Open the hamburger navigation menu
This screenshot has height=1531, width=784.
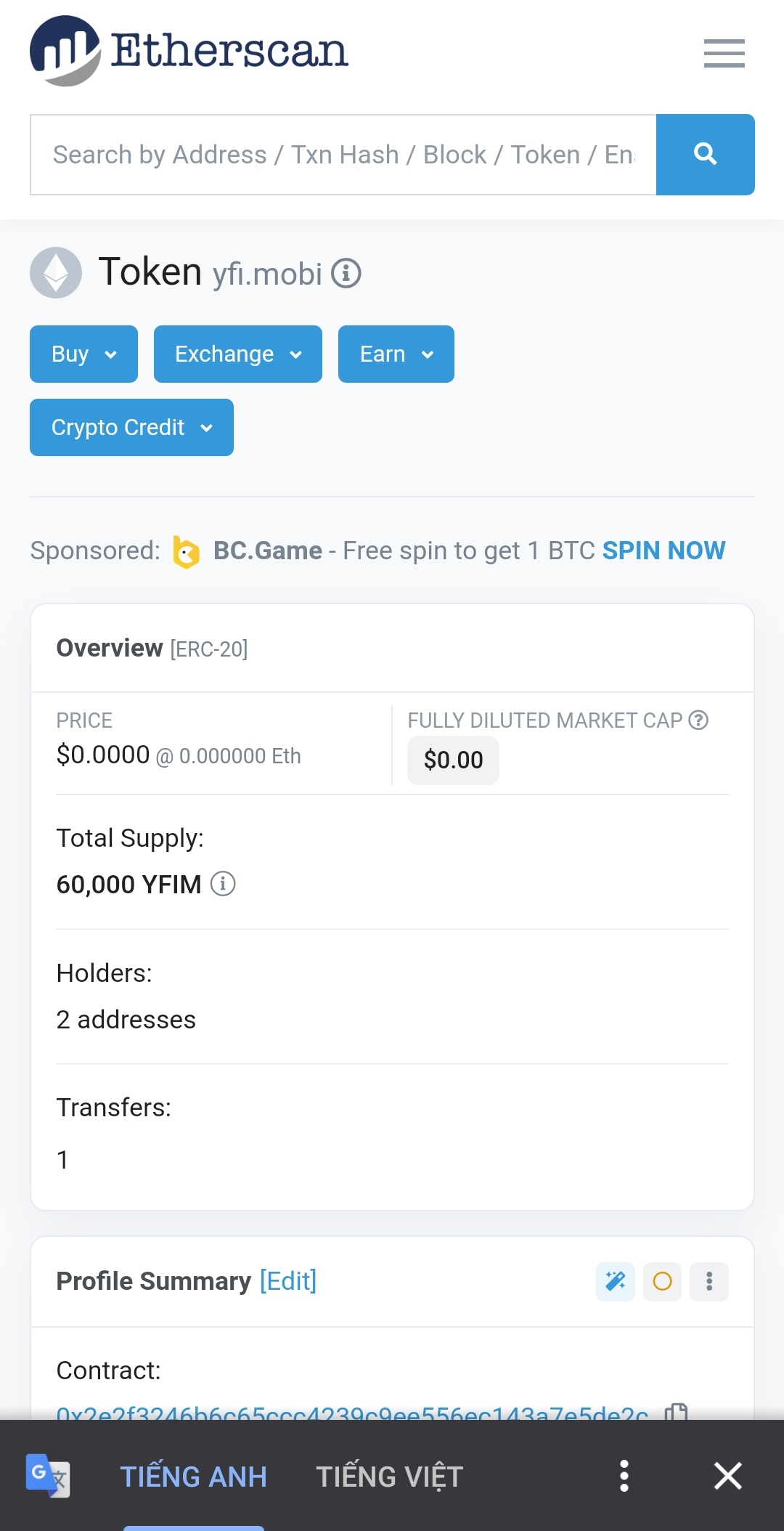point(724,53)
